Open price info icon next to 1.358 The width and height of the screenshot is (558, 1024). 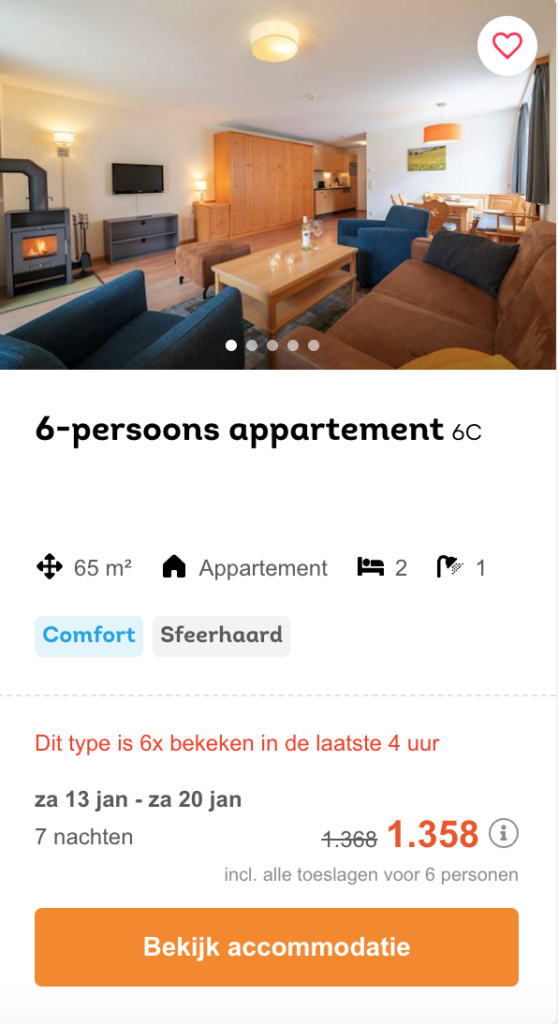tap(504, 833)
